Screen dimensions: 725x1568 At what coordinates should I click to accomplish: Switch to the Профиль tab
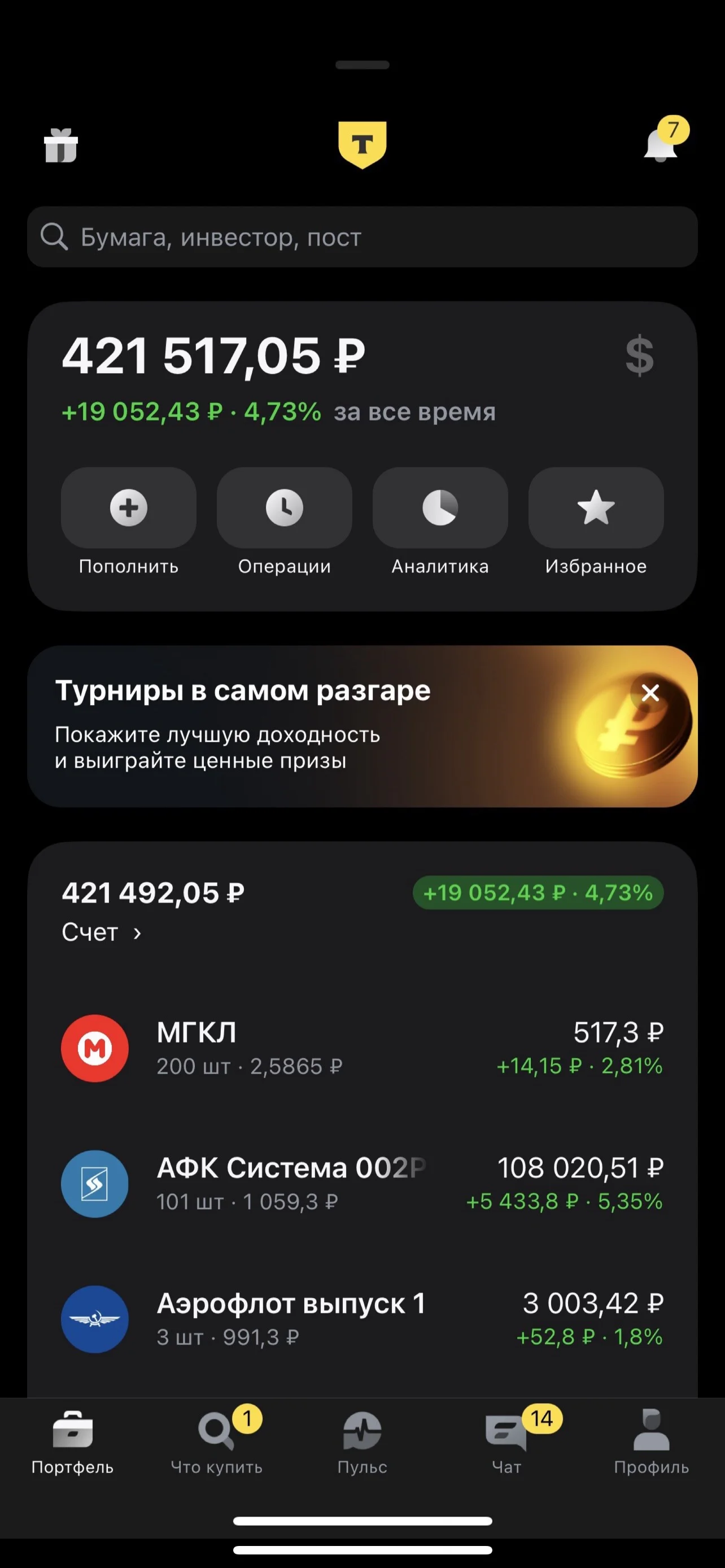click(652, 1443)
